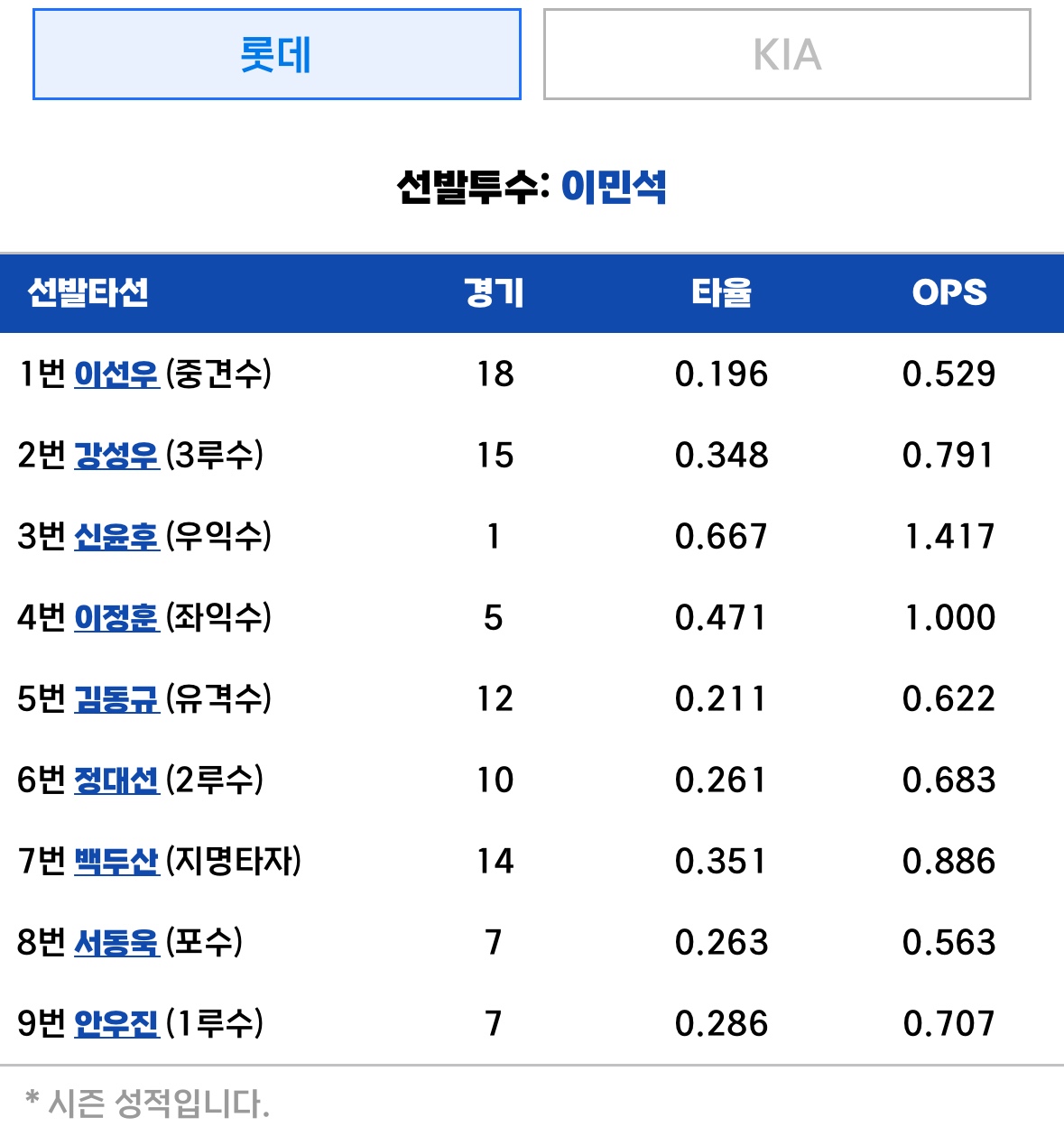The image size is (1064, 1136).
Task: Check designated hitter 백두산's page
Action: (x=116, y=861)
